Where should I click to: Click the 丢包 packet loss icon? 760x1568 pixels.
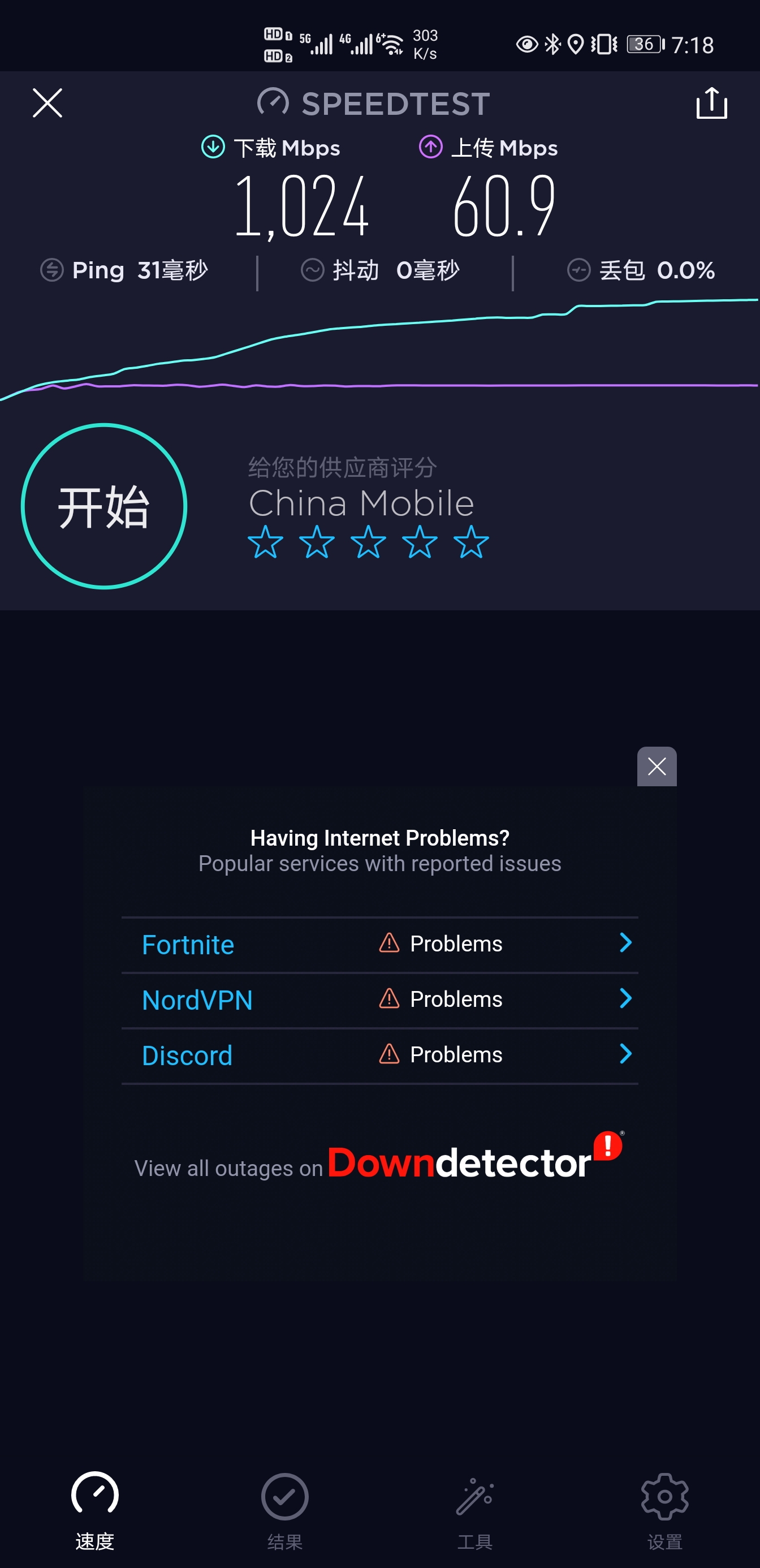click(x=578, y=270)
